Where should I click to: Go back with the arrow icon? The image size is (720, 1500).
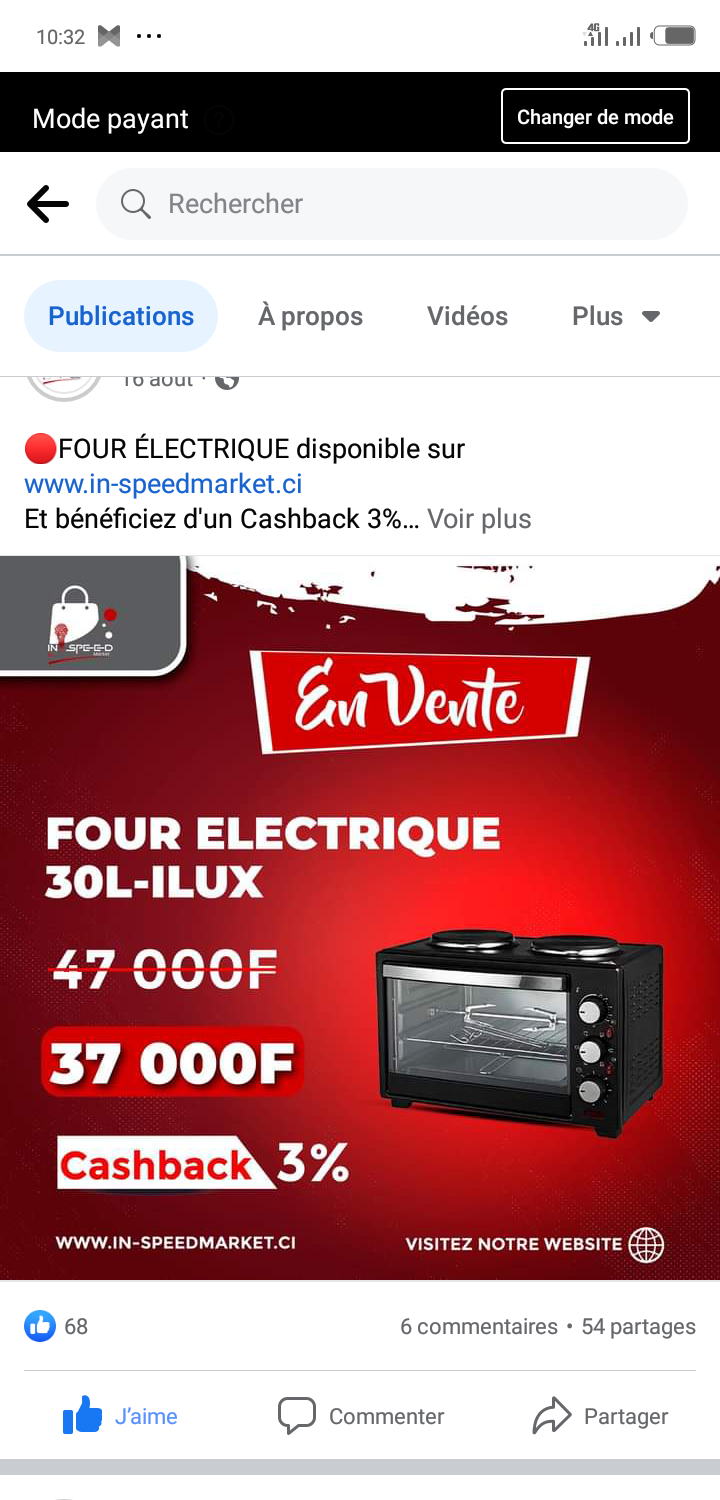tap(47, 204)
